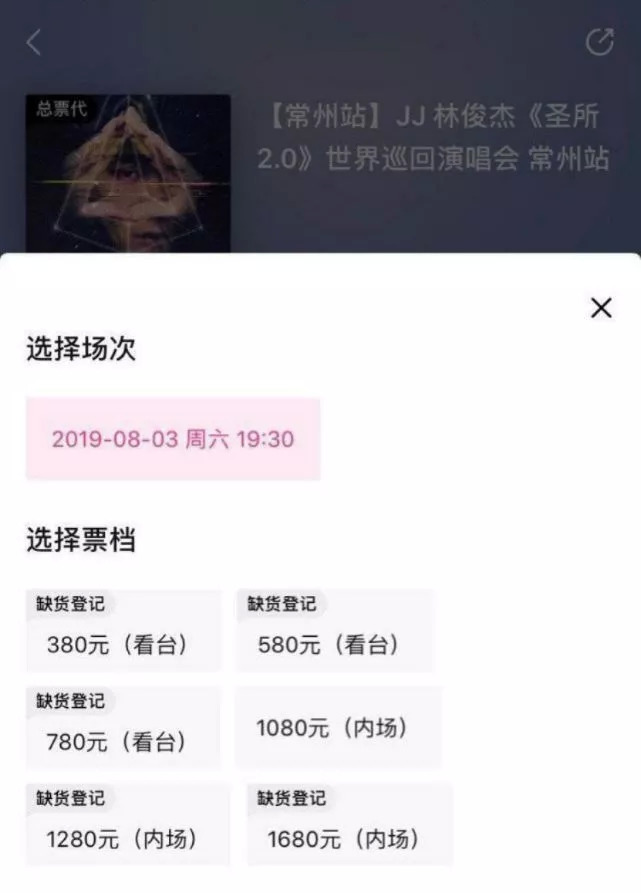The width and height of the screenshot is (641, 893).
Task: Go back with the top-left arrow
Action: 34,42
